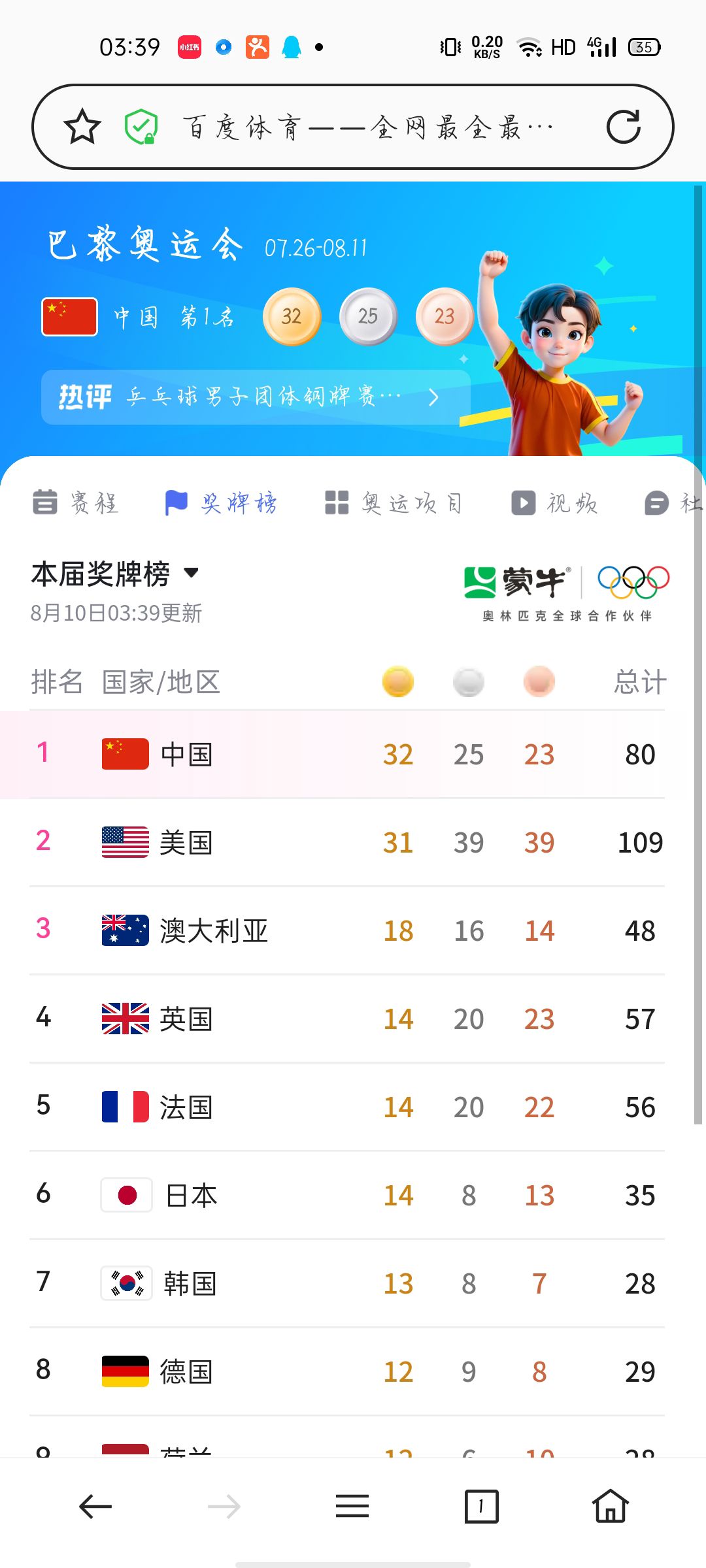Open the 德国 medal row

tap(347, 1371)
